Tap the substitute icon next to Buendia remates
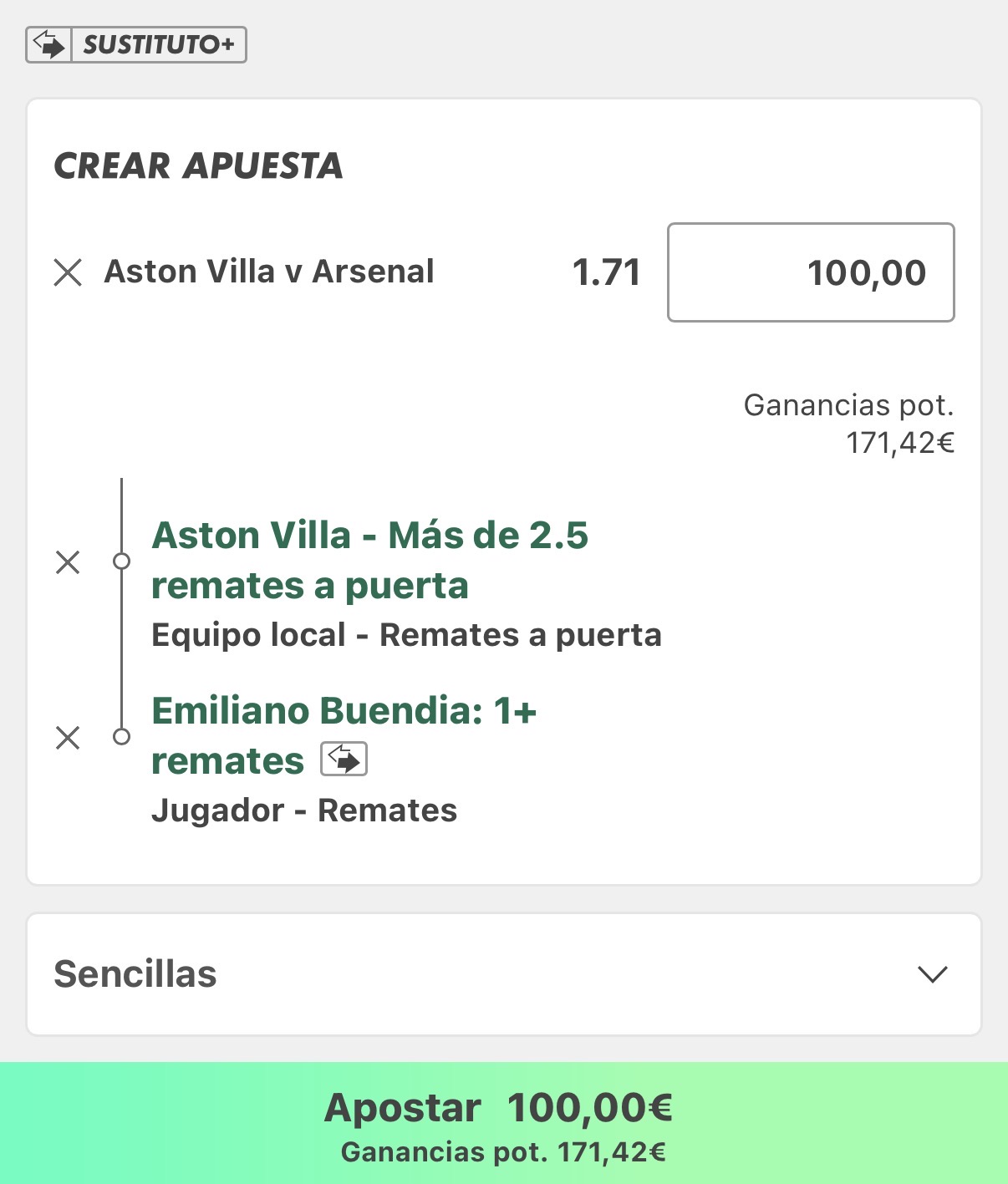Image resolution: width=1008 pixels, height=1184 pixels. [x=344, y=760]
